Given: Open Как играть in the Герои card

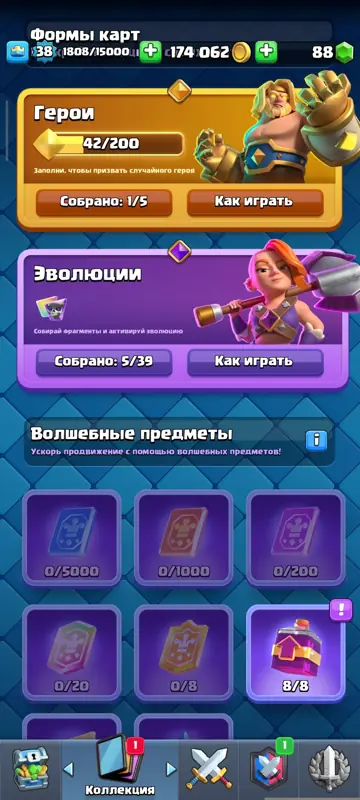Looking at the screenshot, I should (255, 202).
